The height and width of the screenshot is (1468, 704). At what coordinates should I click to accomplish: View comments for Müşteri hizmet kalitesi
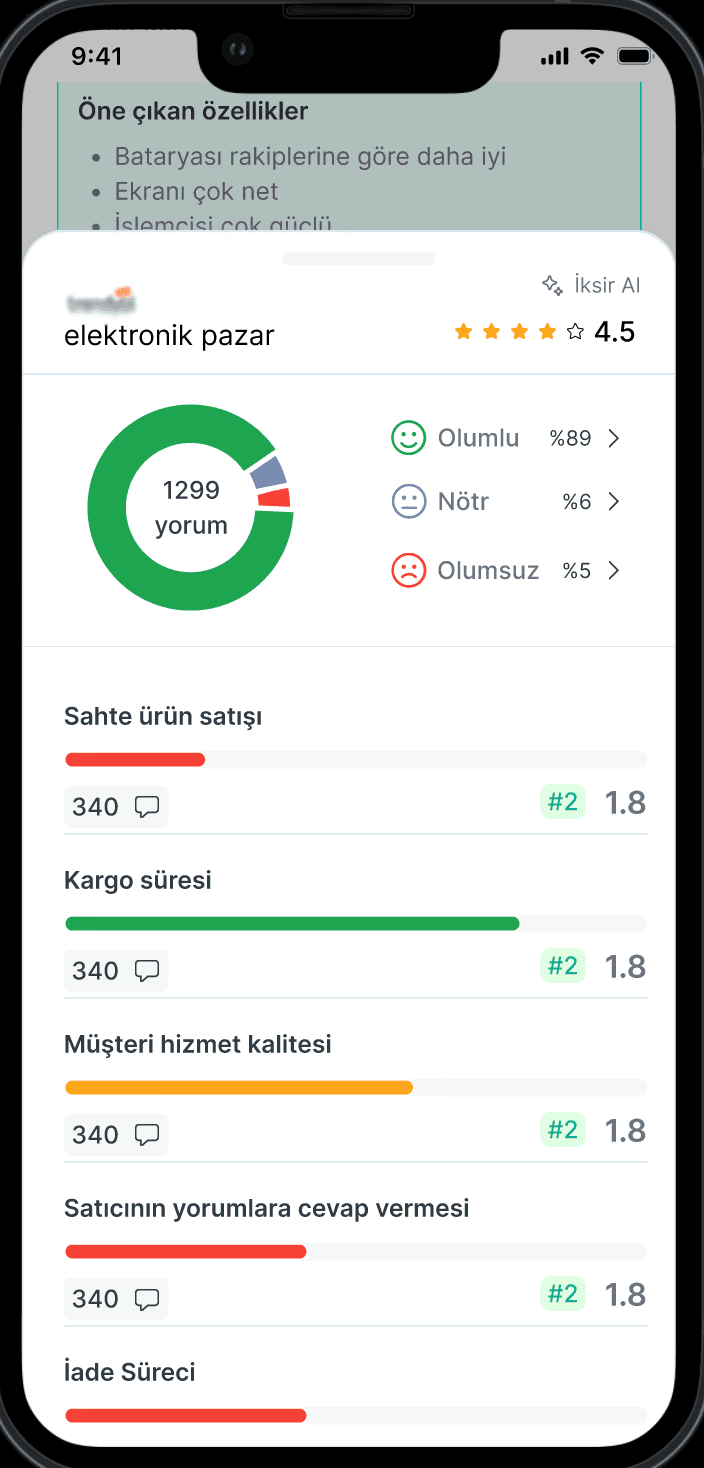(x=116, y=1135)
